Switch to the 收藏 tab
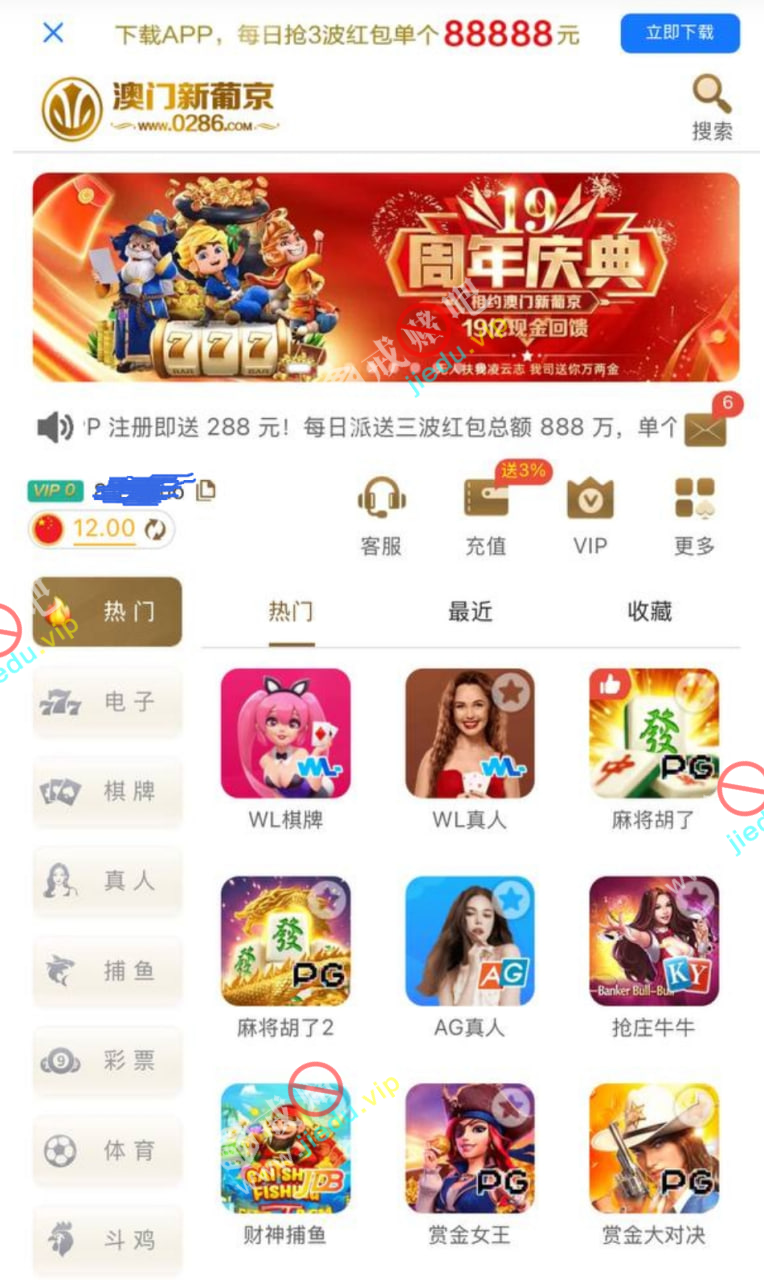 tap(649, 612)
